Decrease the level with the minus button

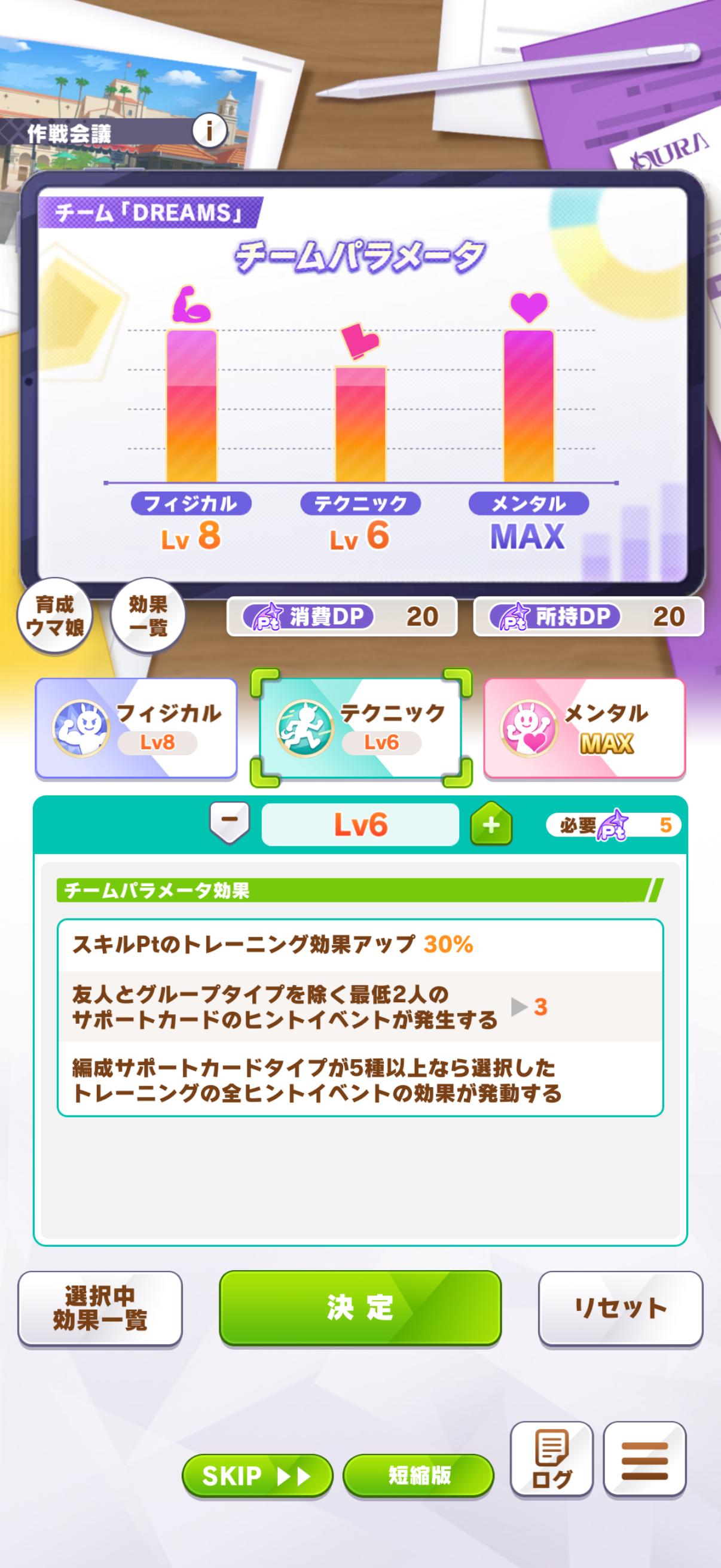point(230,822)
